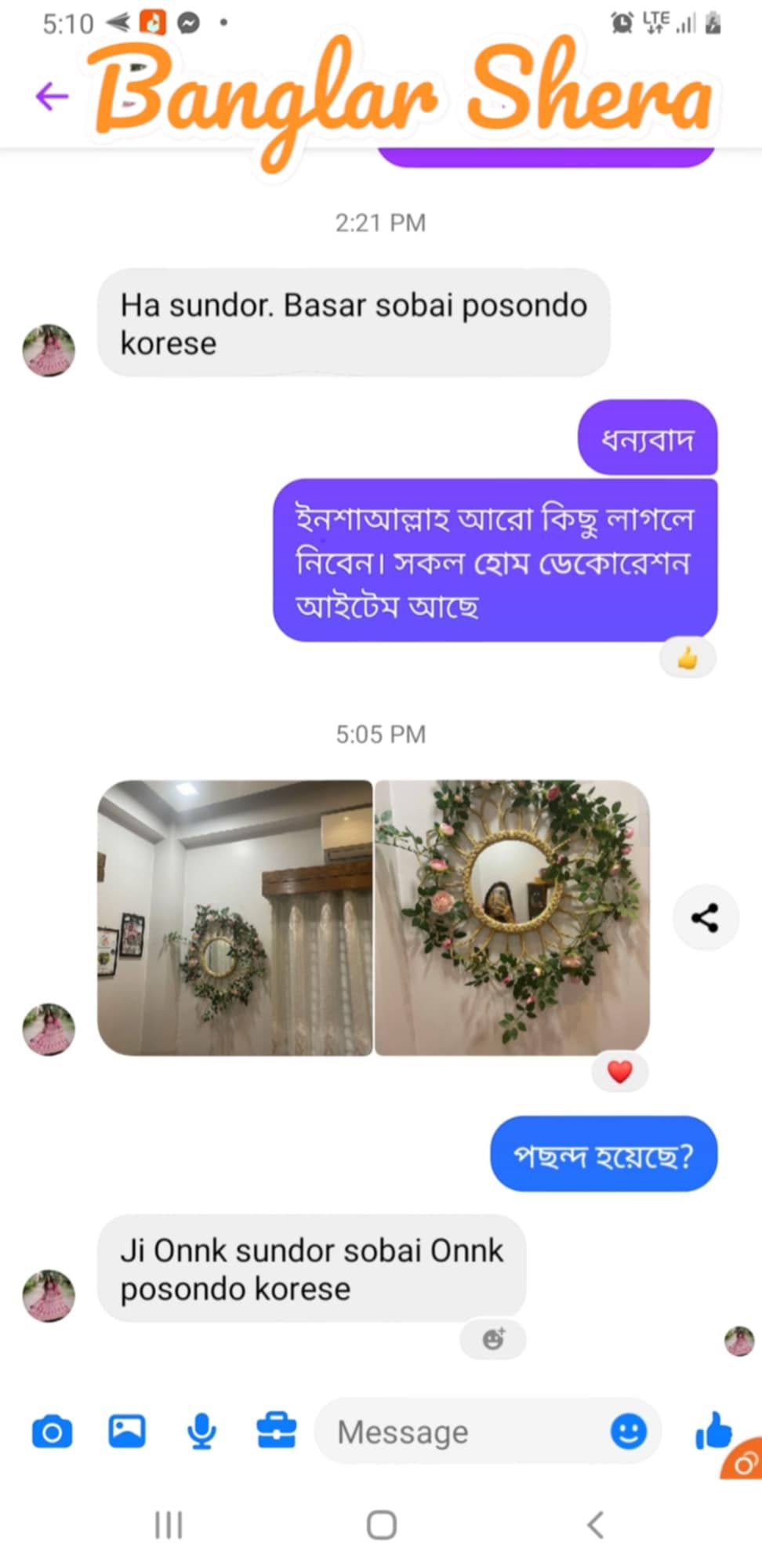
Task: Open the camera to take a photo
Action: point(52,1432)
